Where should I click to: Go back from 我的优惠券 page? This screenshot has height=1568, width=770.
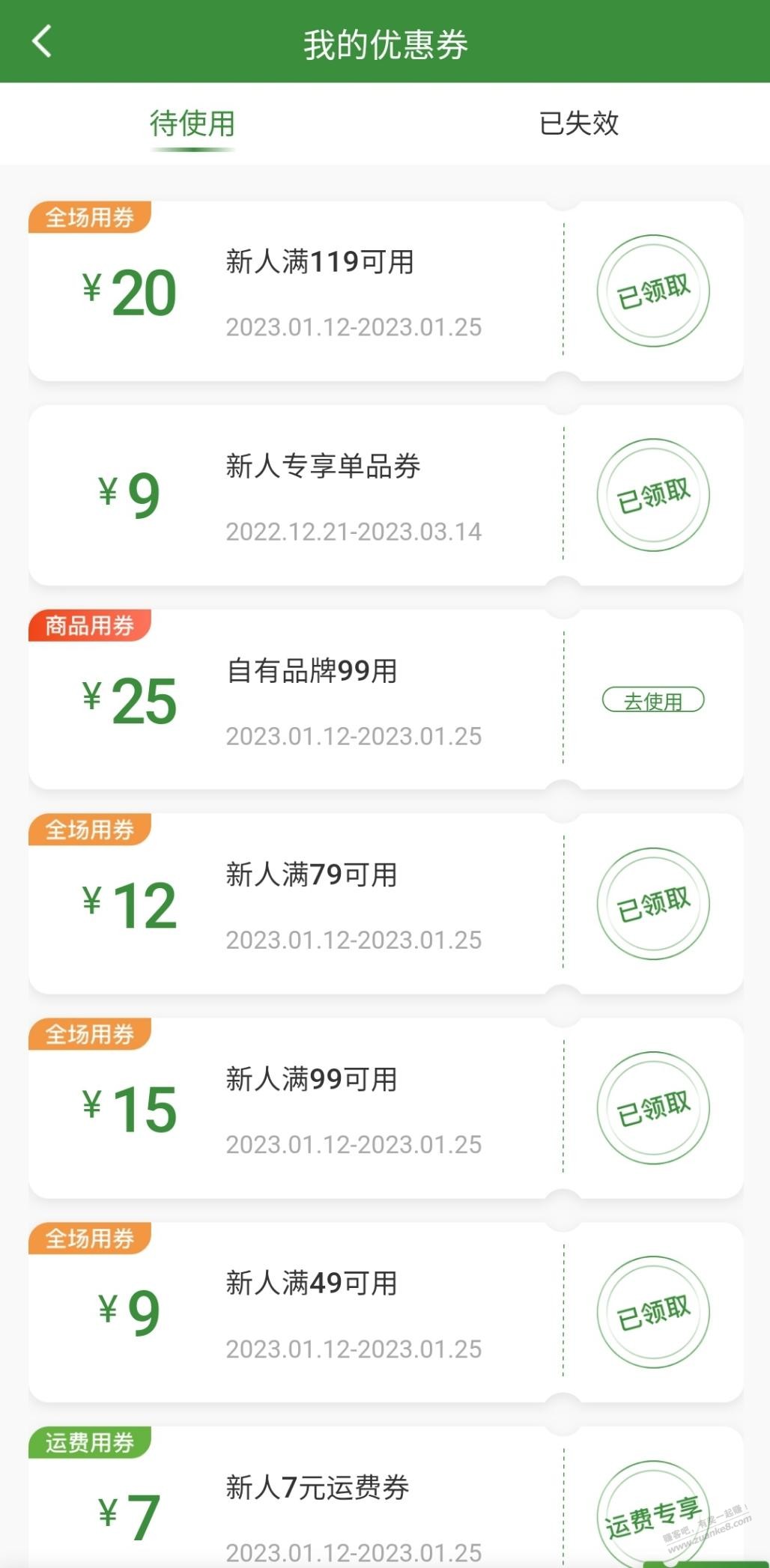pyautogui.click(x=42, y=42)
